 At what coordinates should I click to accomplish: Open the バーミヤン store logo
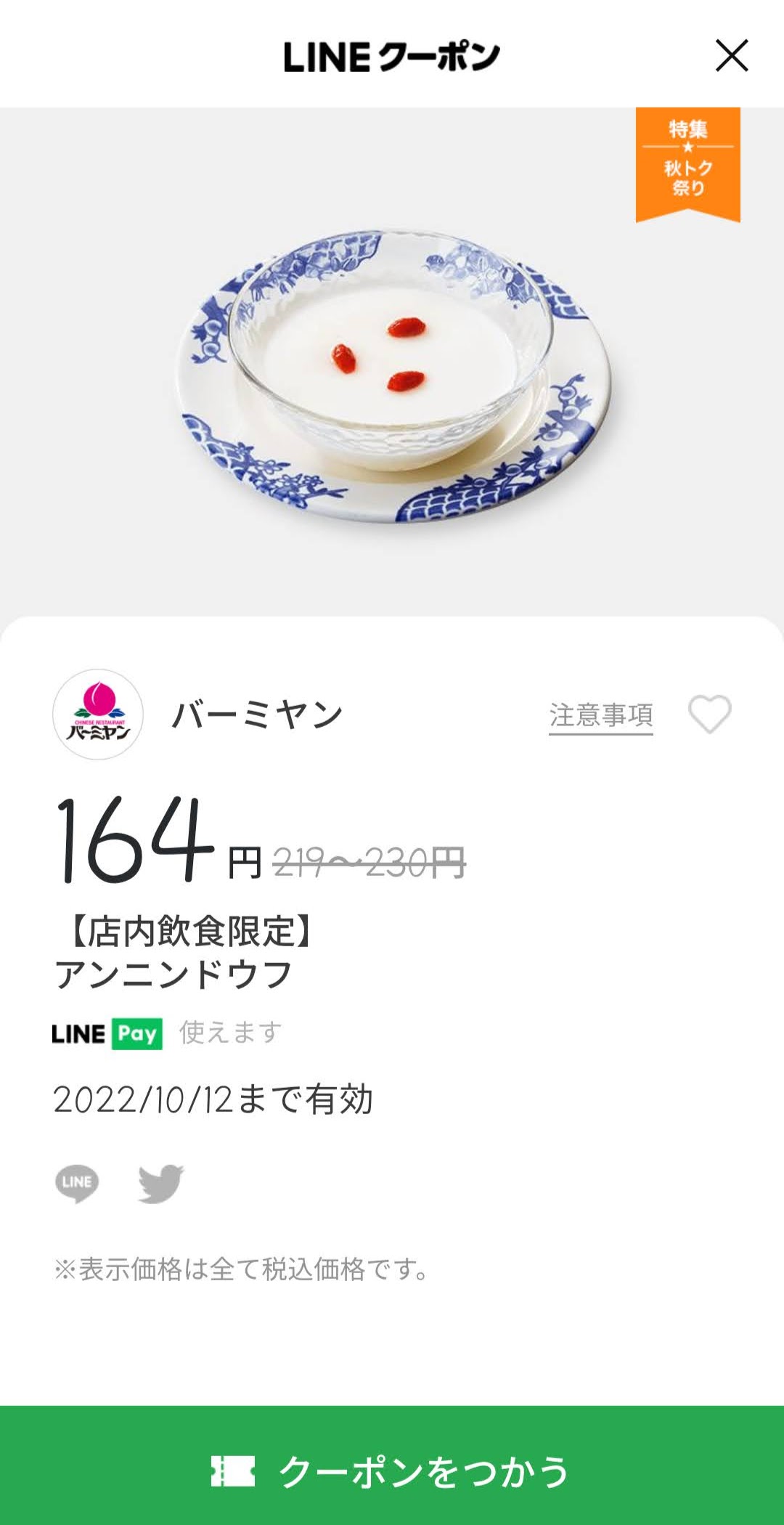(x=98, y=715)
